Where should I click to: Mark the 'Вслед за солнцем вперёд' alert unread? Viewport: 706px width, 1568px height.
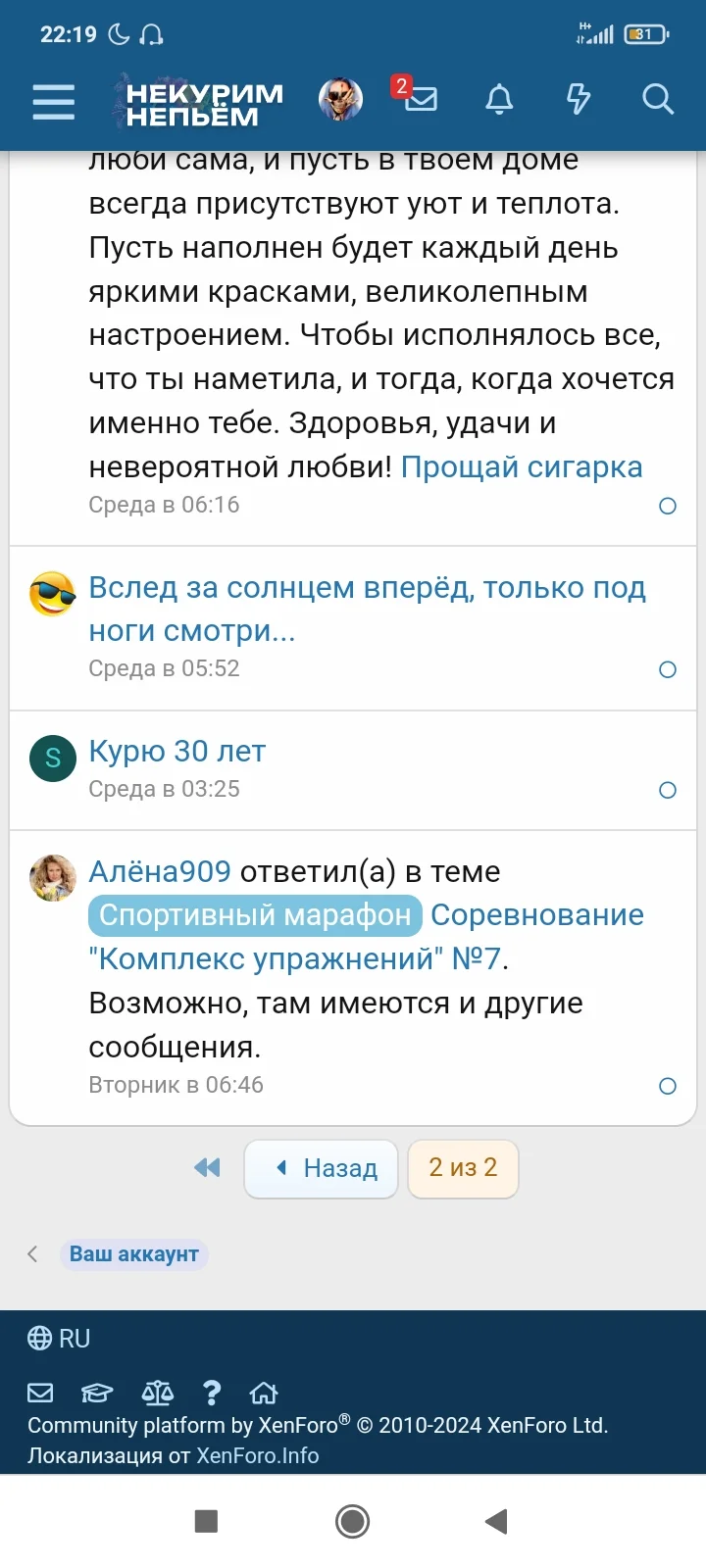click(668, 669)
